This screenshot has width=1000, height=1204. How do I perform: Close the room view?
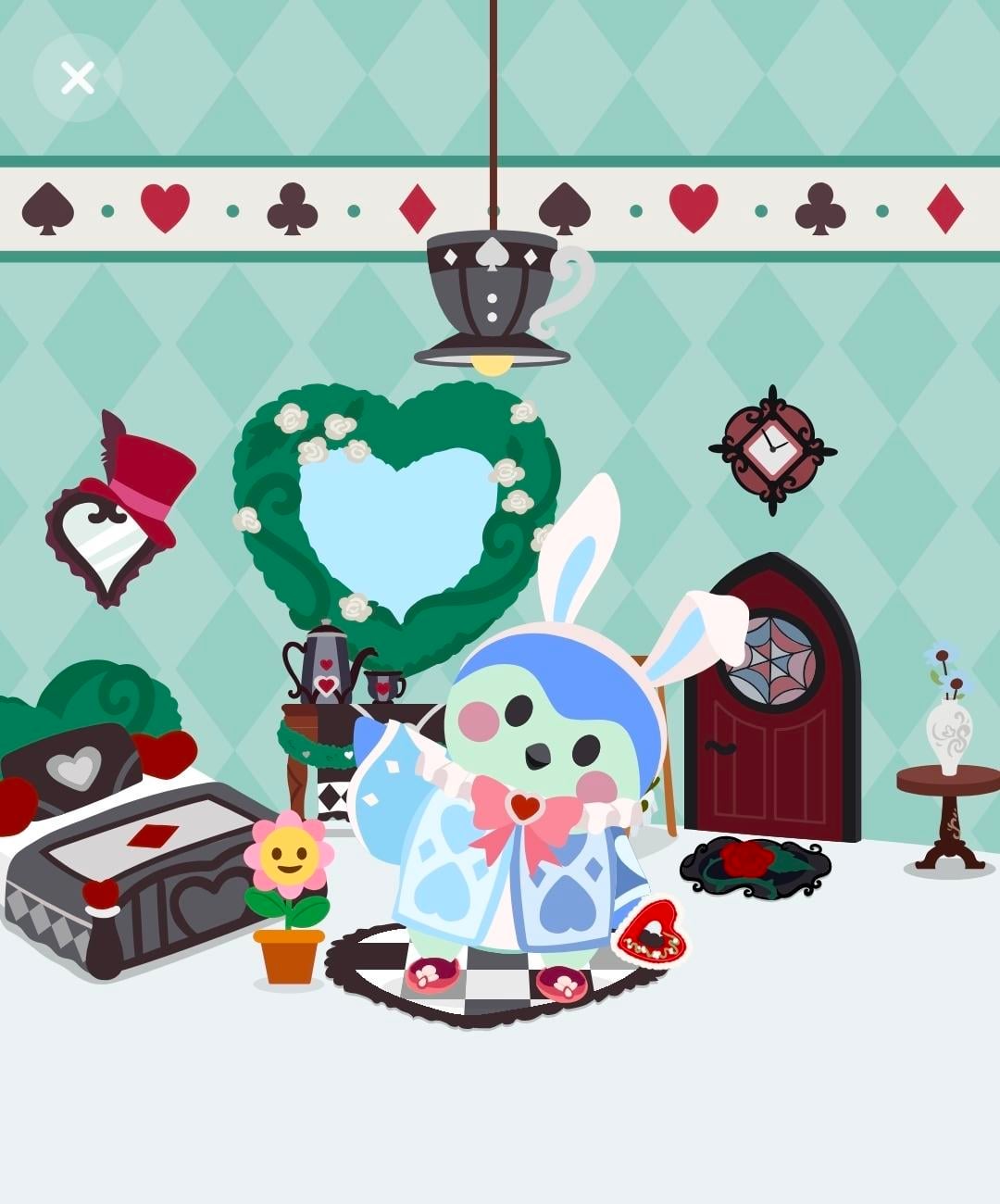click(78, 78)
